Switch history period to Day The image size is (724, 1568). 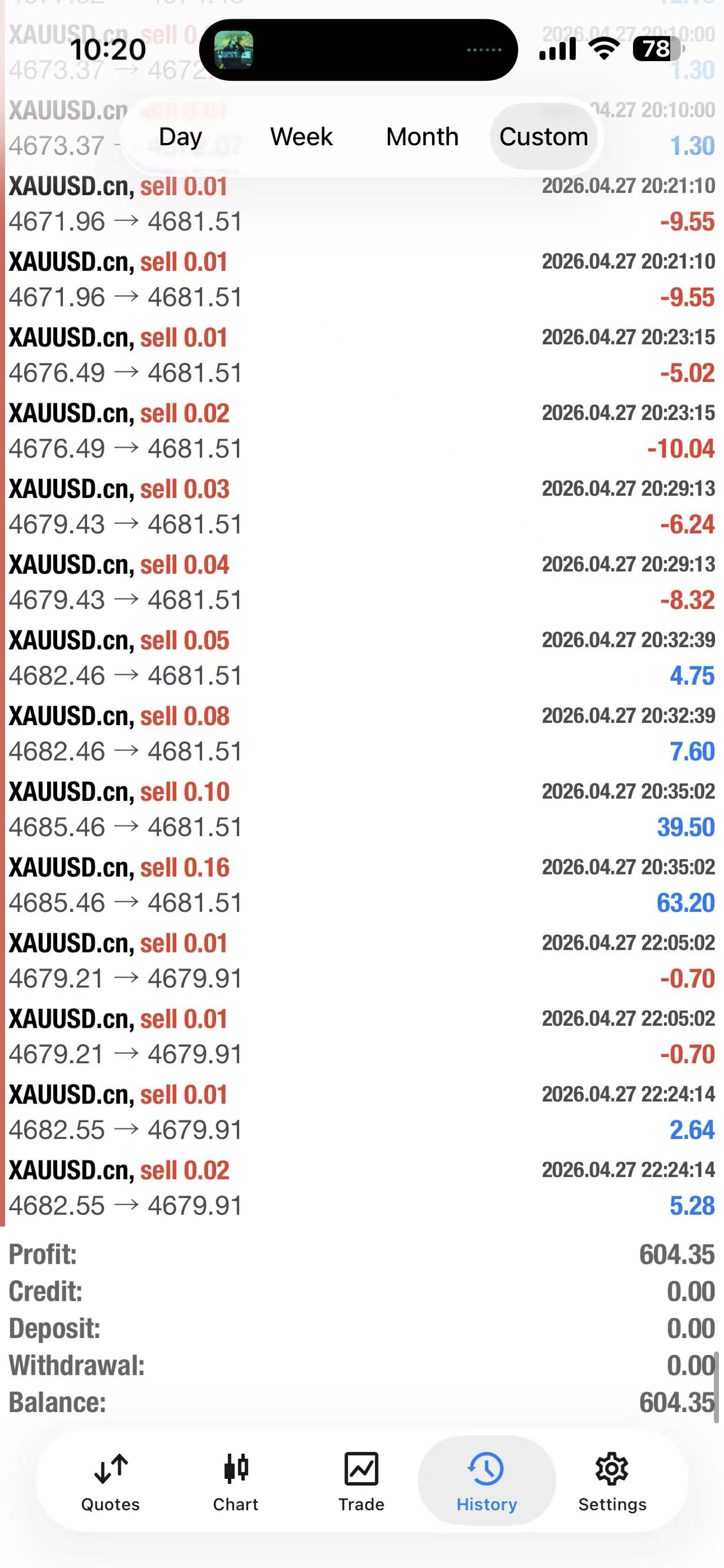[180, 137]
